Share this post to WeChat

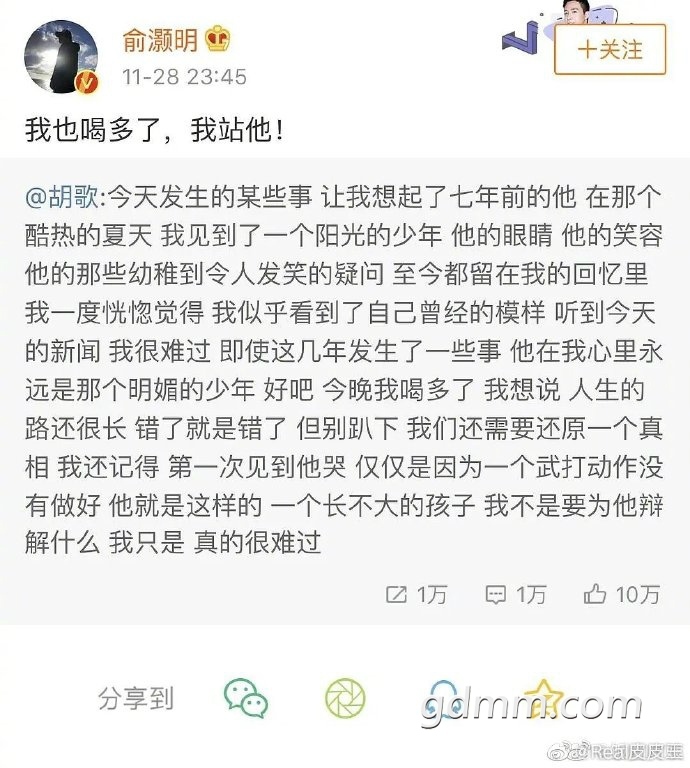point(245,698)
